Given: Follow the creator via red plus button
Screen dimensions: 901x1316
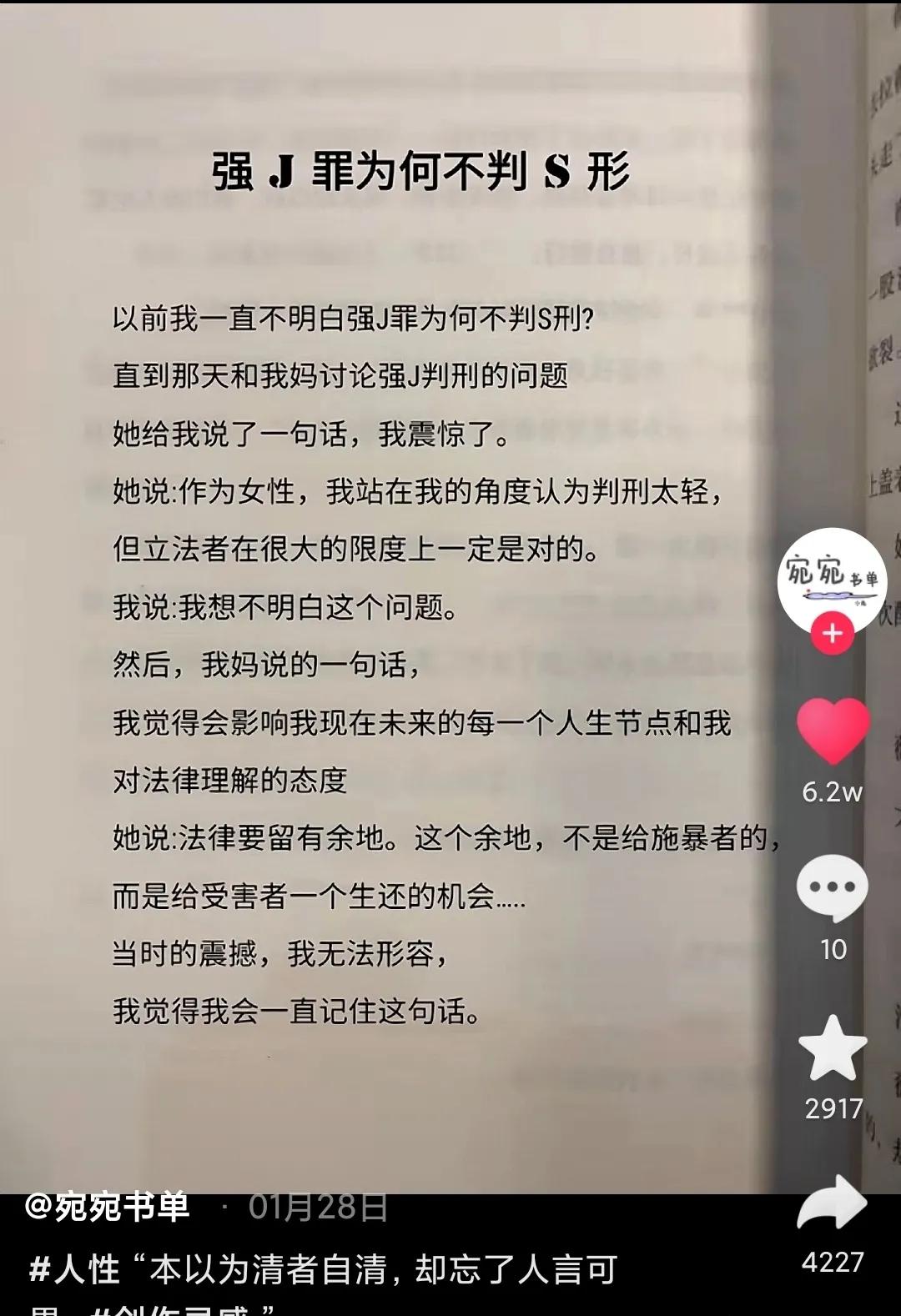Looking at the screenshot, I should [x=832, y=635].
